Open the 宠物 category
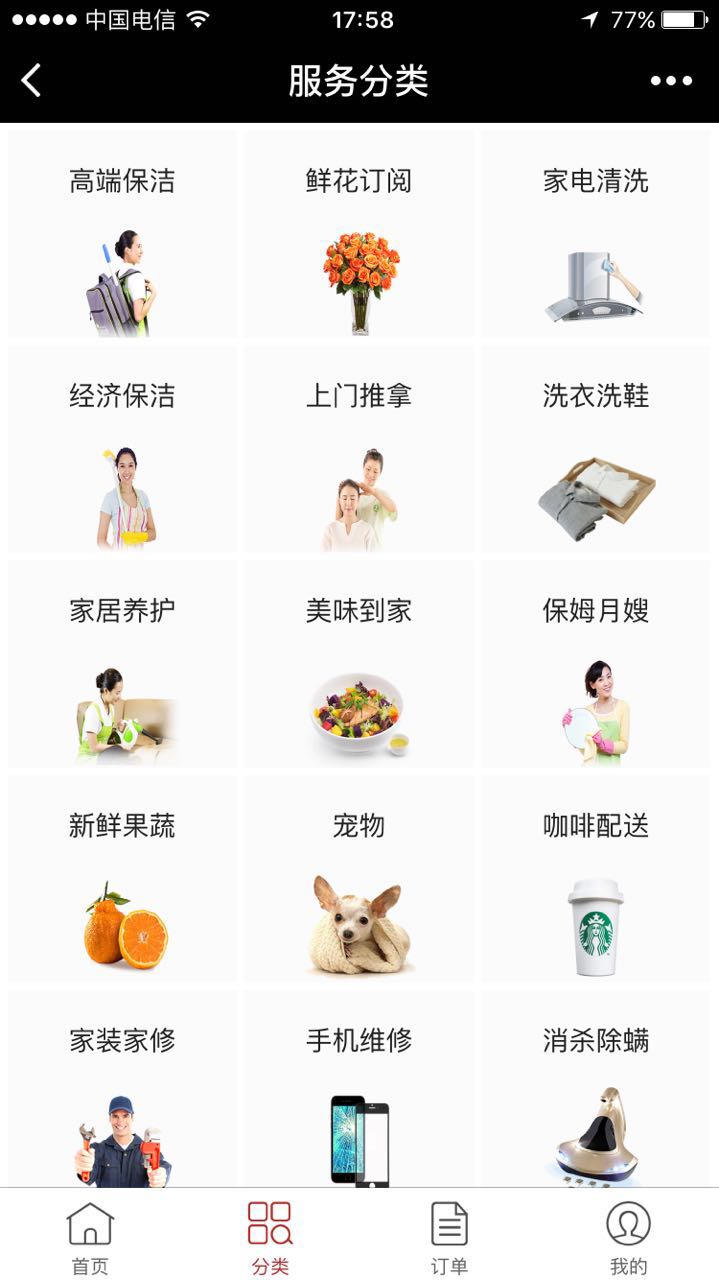719x1280 pixels. [x=359, y=880]
